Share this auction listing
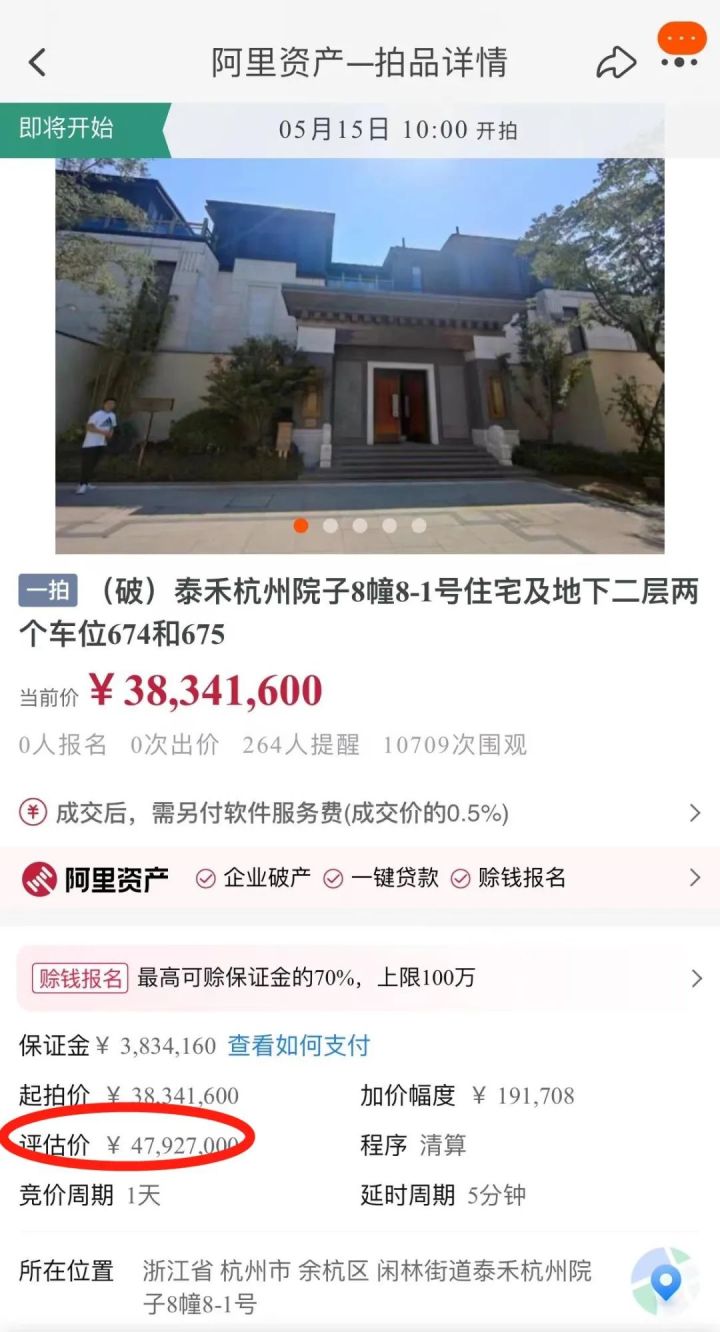720x1332 pixels. pyautogui.click(x=615, y=63)
